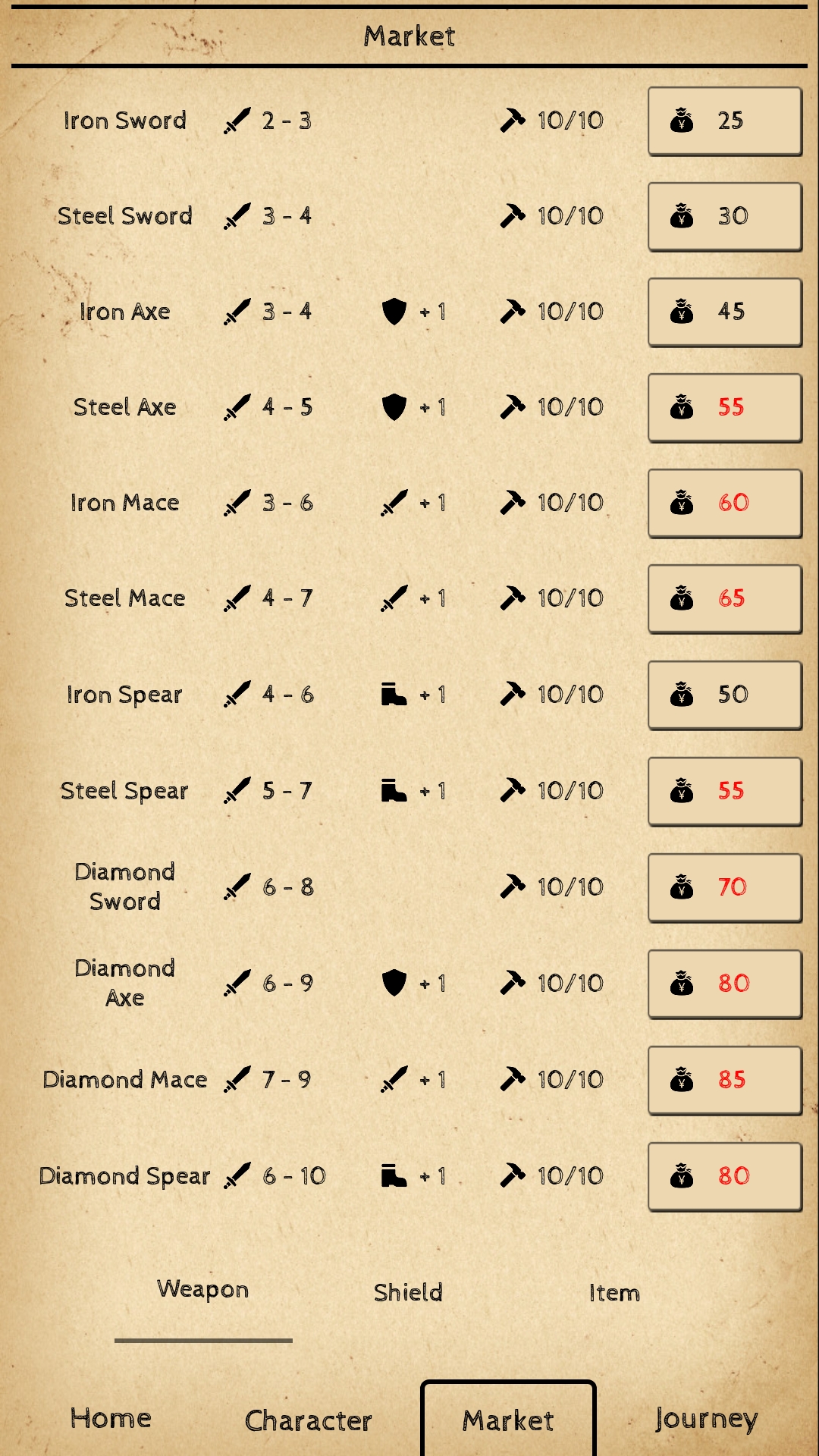
Task: Select the Iron Mace 60 price button
Action: pos(724,504)
